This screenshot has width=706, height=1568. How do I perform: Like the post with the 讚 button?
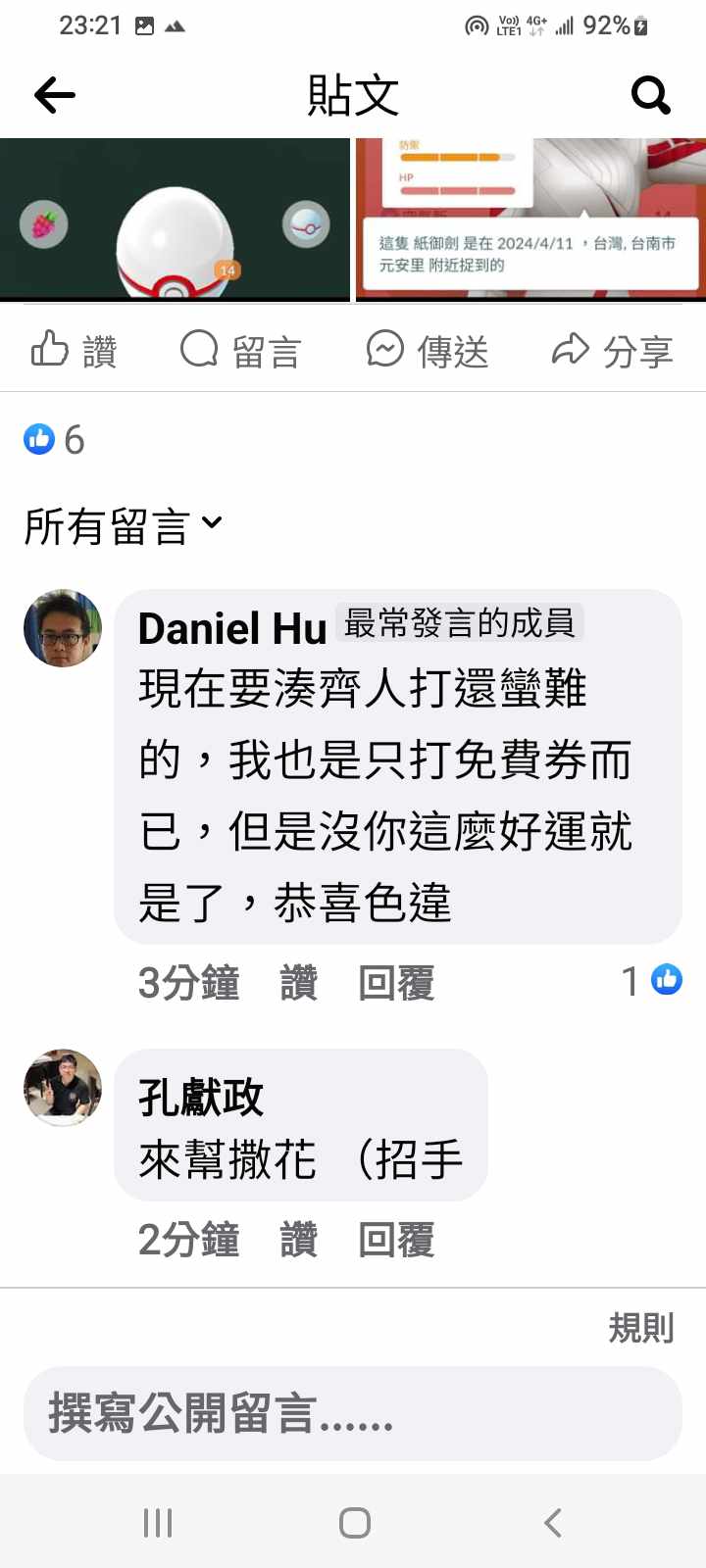pyautogui.click(x=75, y=350)
